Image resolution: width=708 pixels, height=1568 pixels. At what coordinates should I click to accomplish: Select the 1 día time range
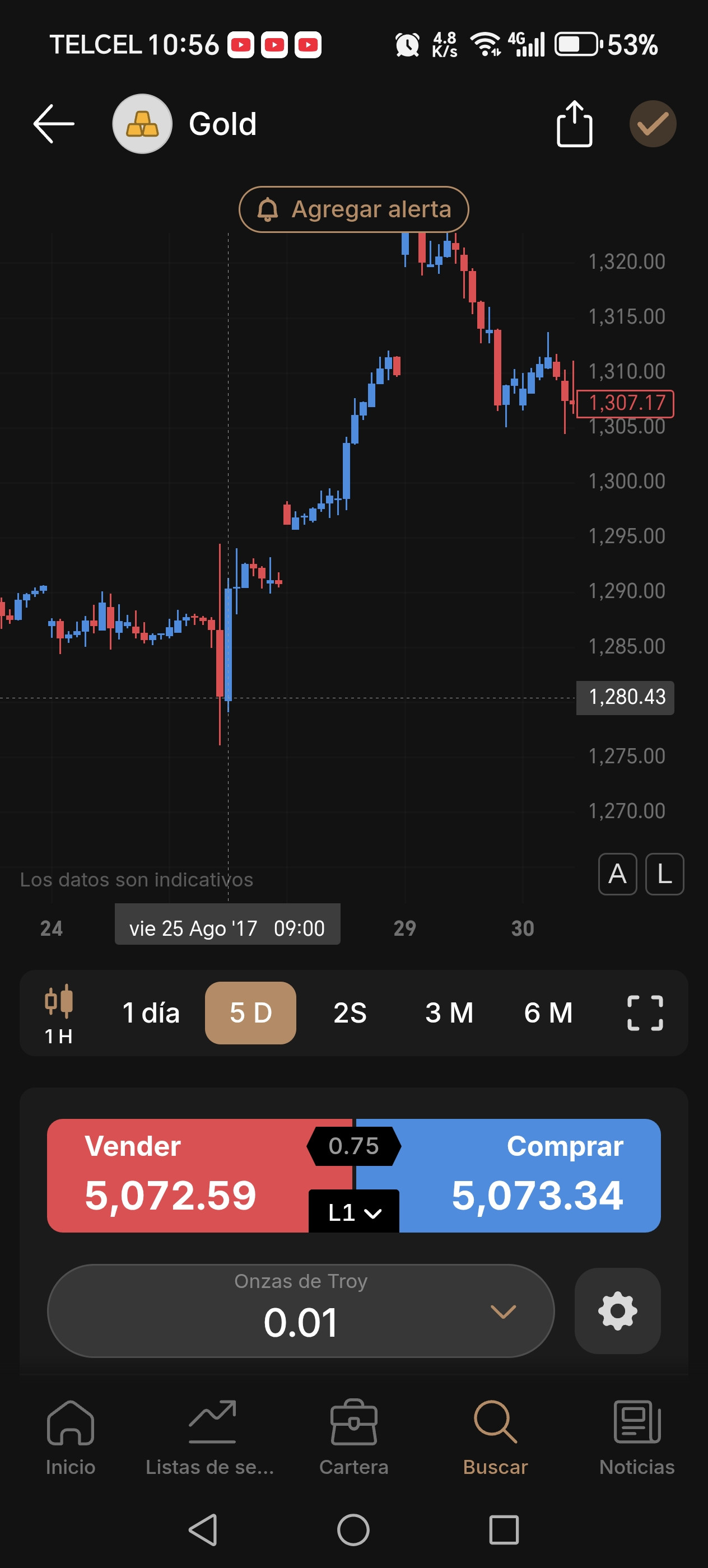(151, 1013)
